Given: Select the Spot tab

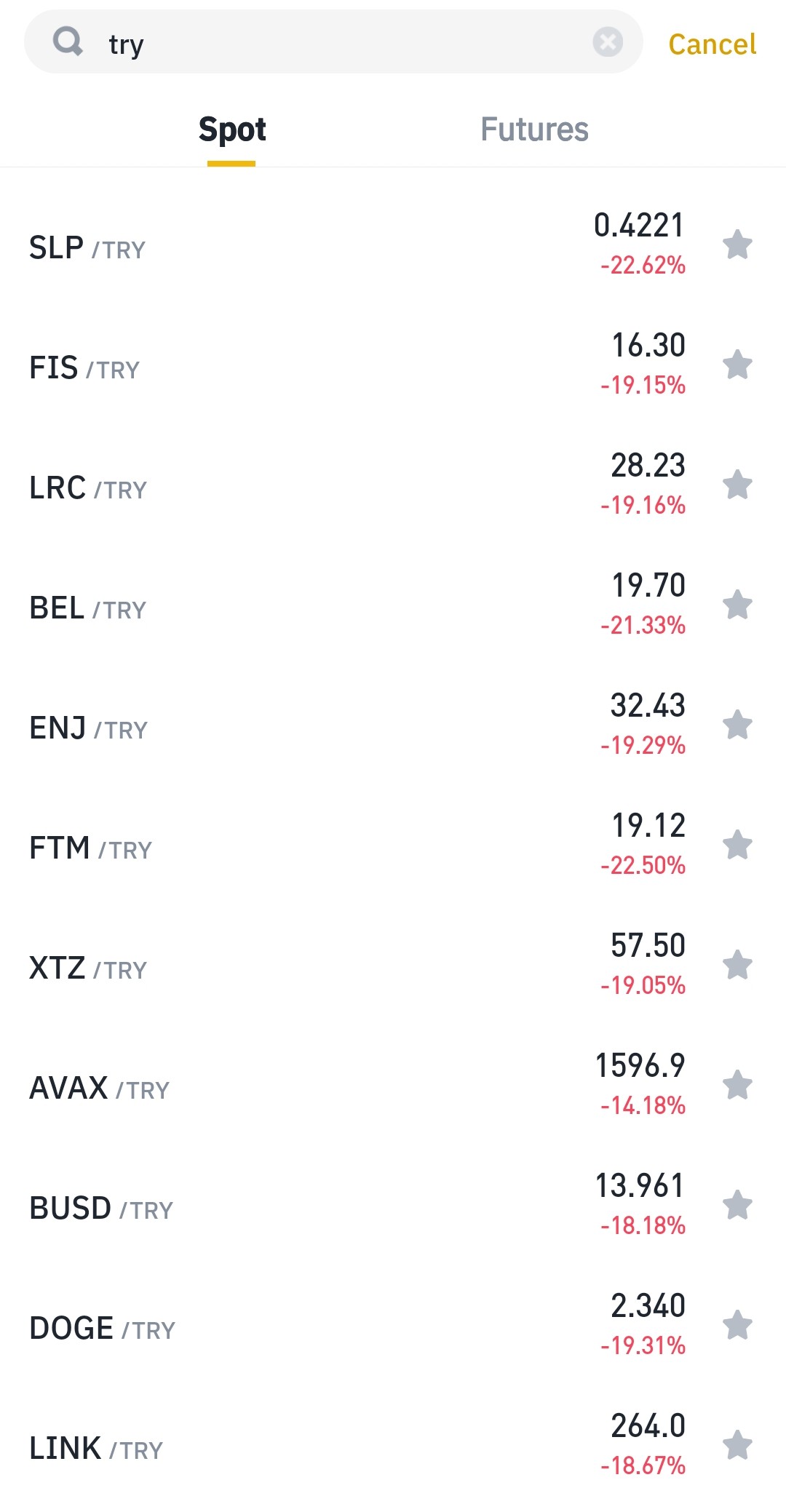Looking at the screenshot, I should coord(232,130).
